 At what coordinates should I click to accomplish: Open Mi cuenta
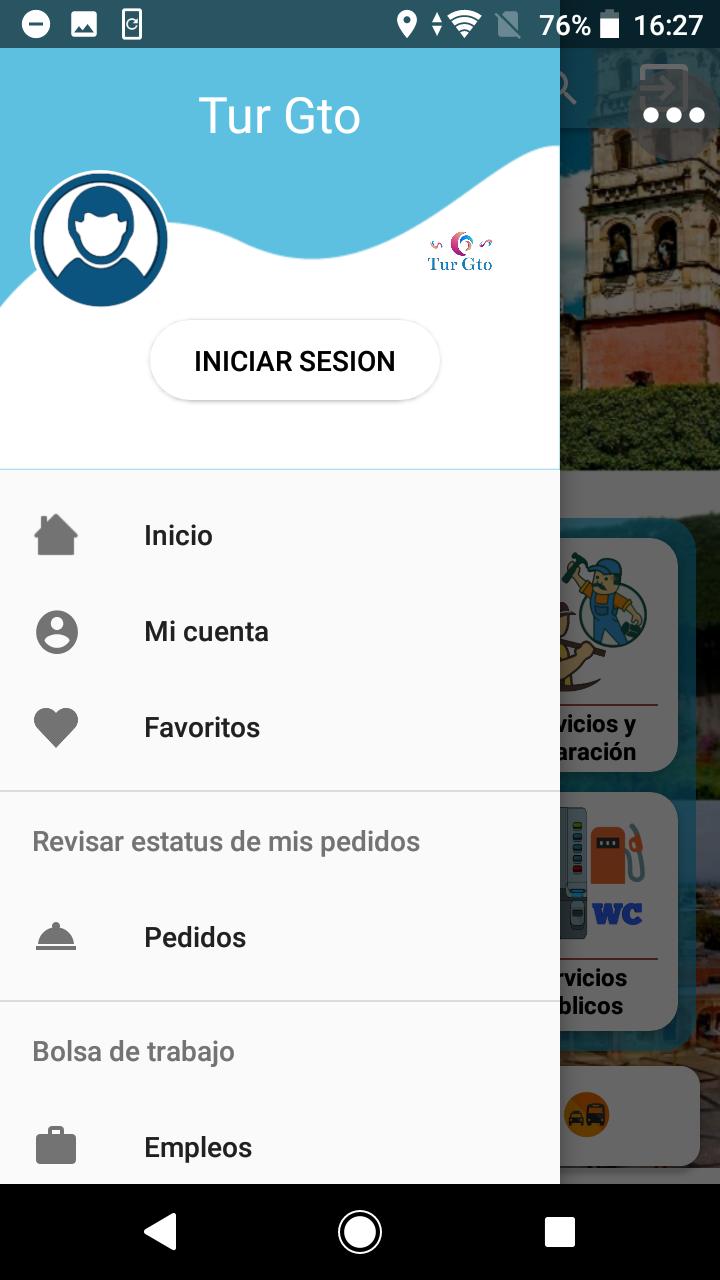coord(206,631)
